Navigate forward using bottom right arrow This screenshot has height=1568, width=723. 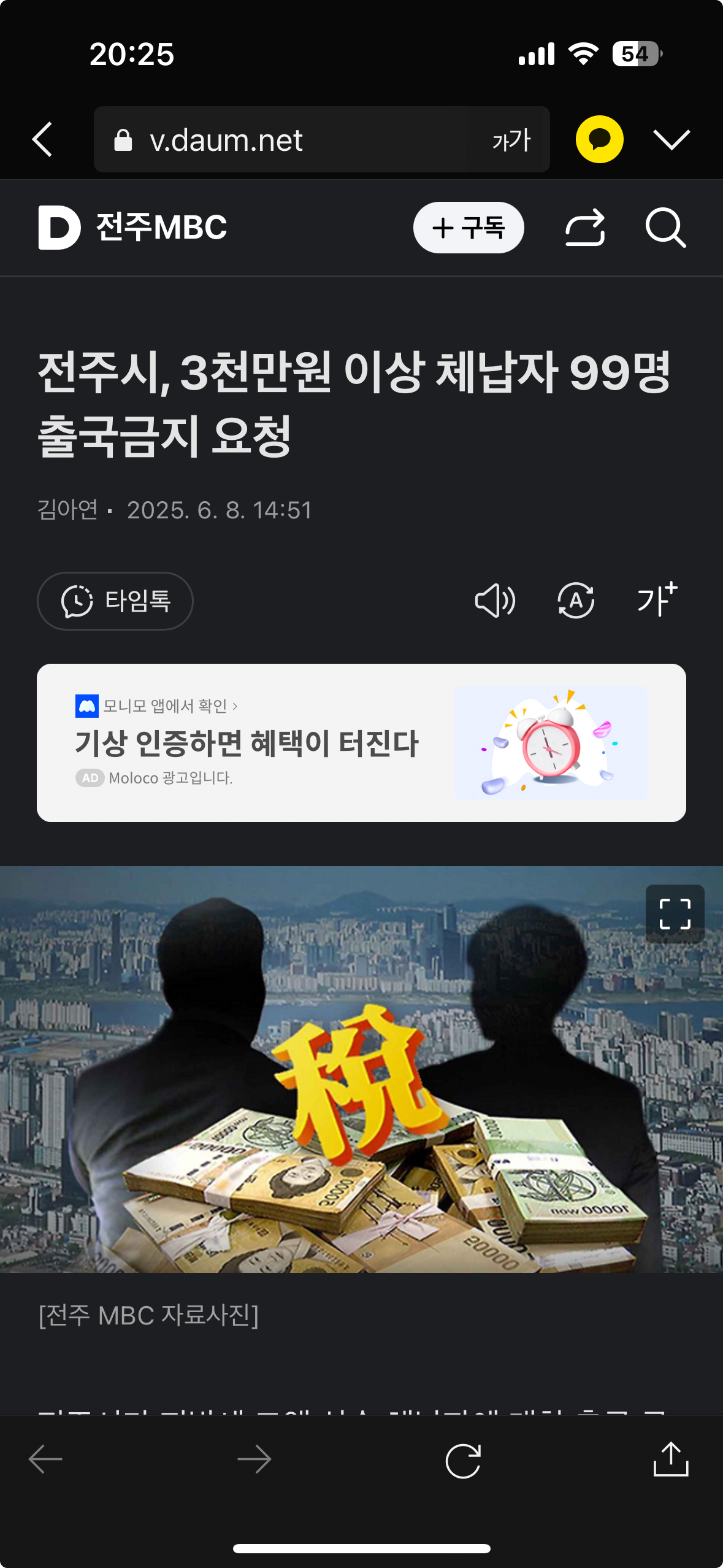(254, 1459)
